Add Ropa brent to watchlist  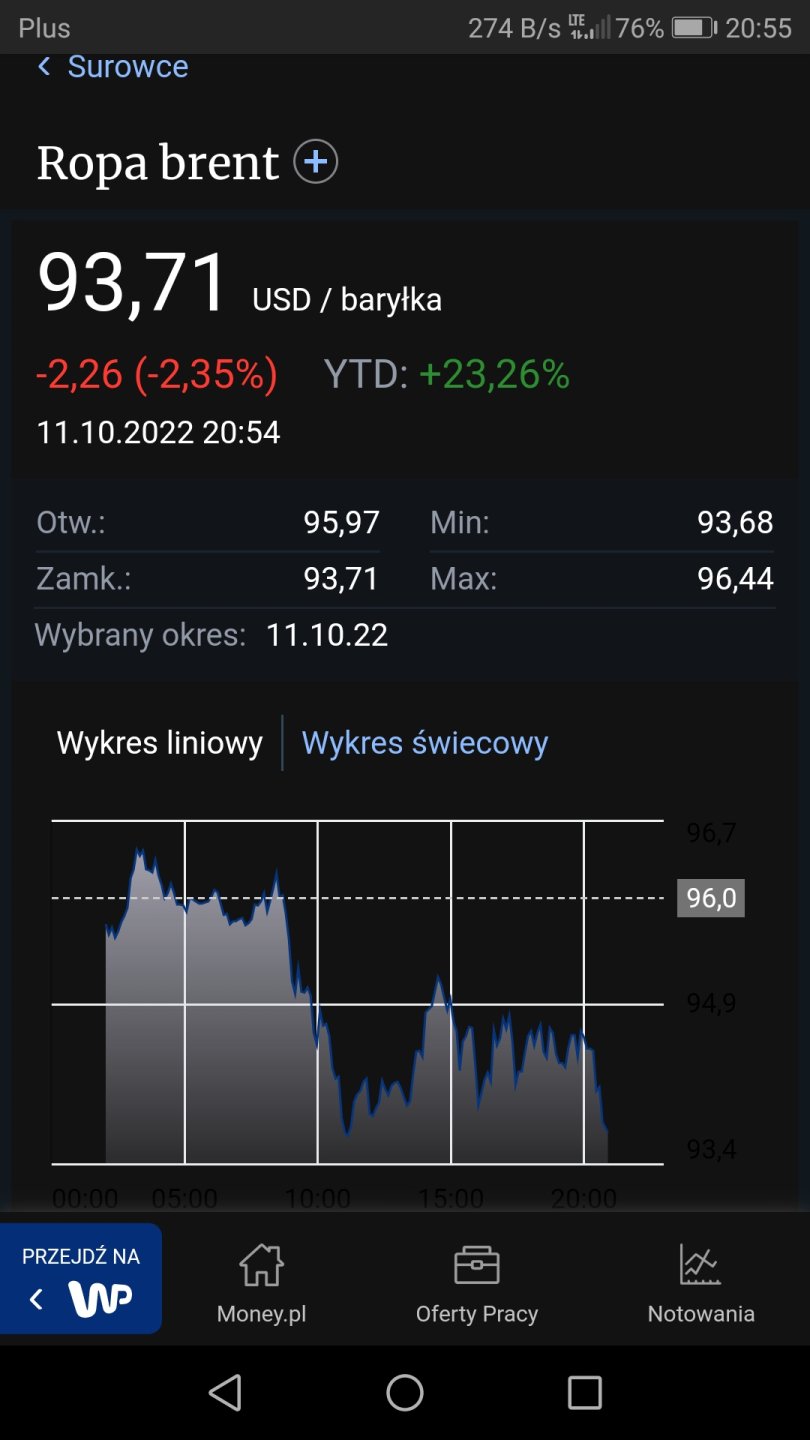coord(315,162)
